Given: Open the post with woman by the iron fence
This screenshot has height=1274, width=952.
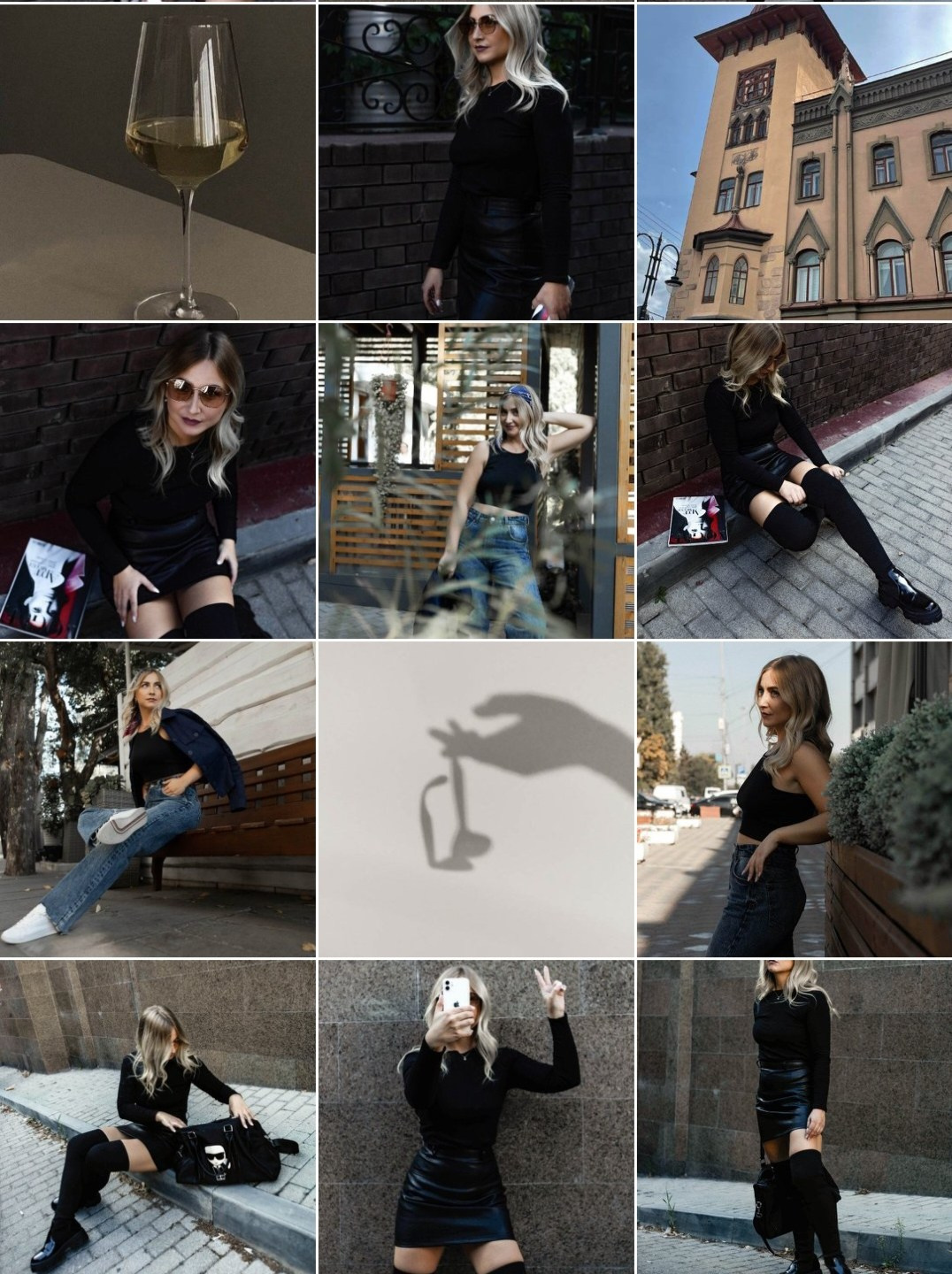Looking at the screenshot, I should pos(476,162).
